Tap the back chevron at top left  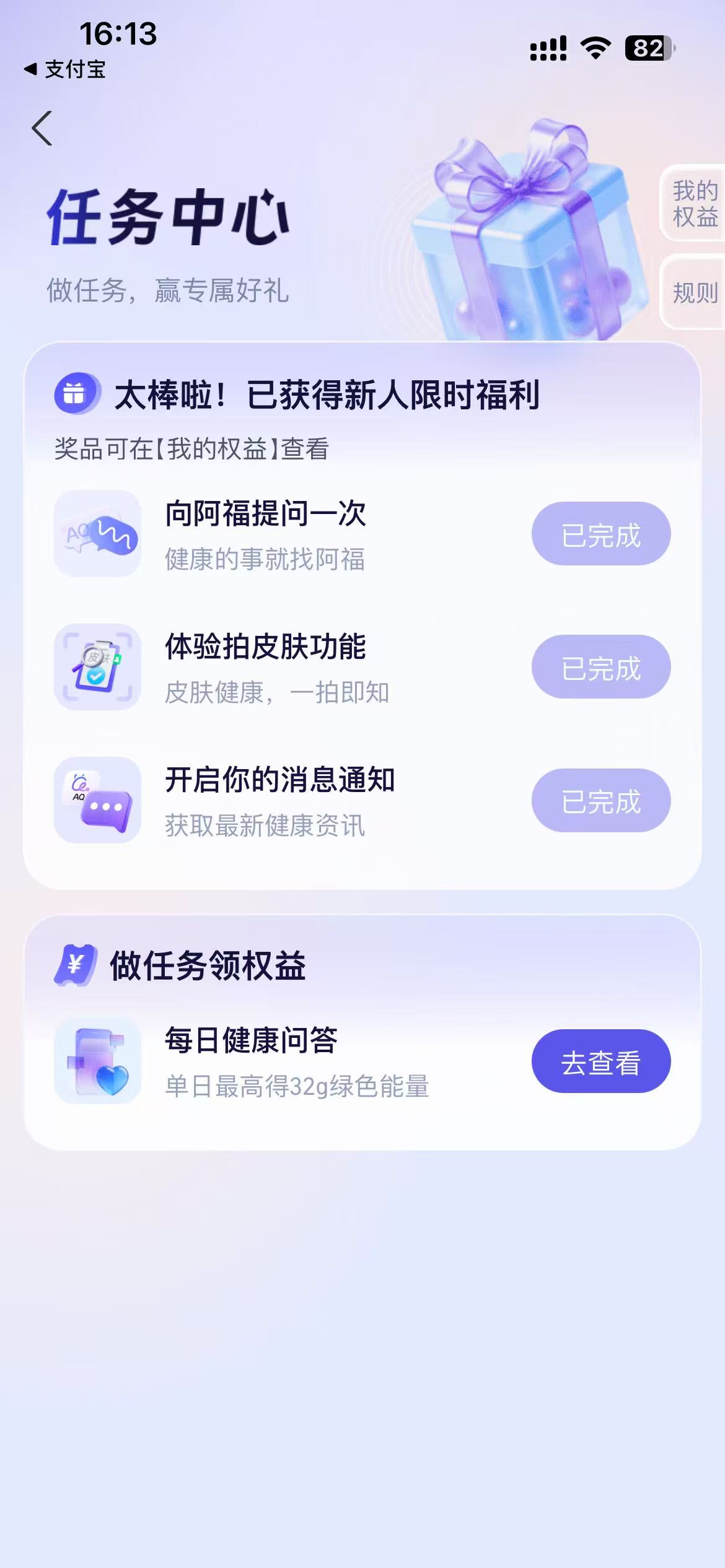(x=42, y=127)
